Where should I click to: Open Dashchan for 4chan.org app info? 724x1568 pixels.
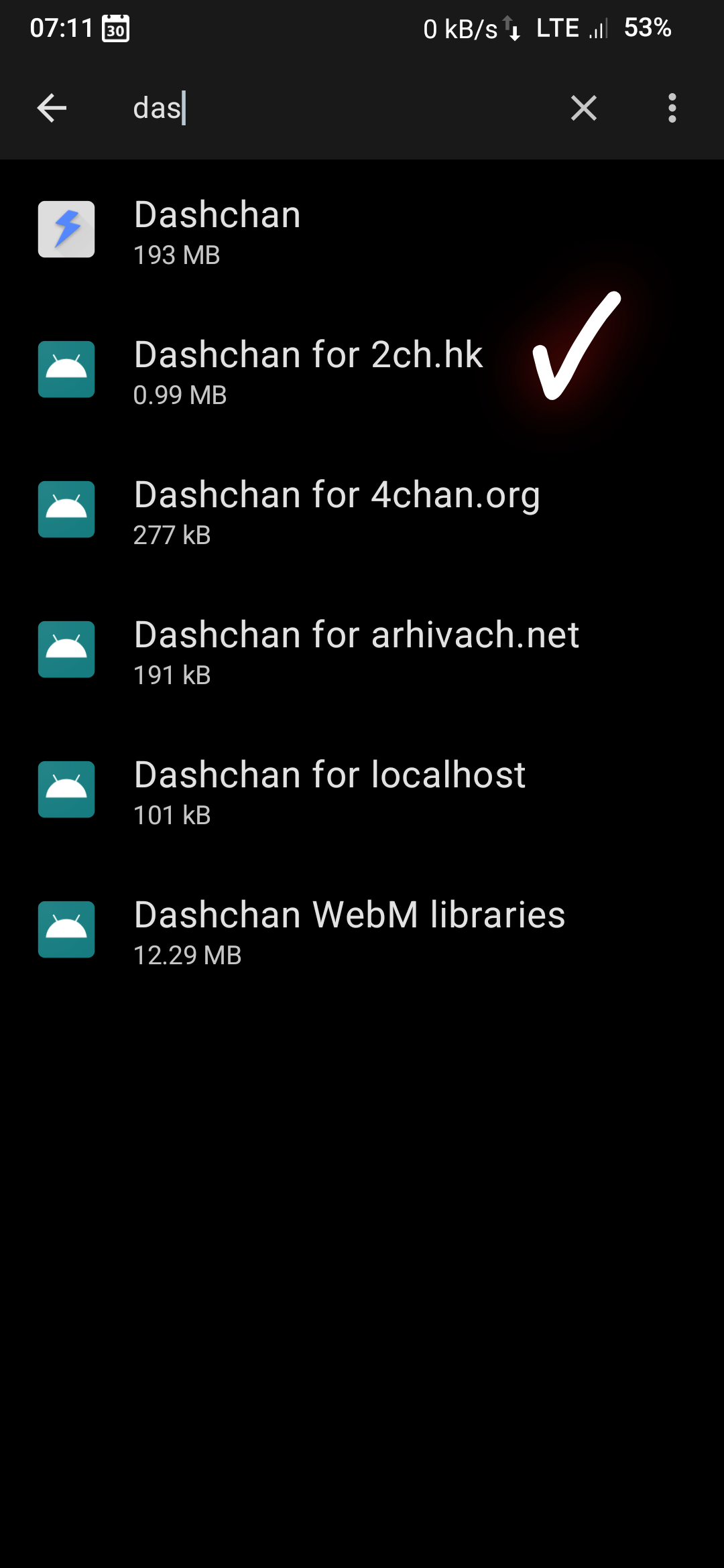[362, 510]
